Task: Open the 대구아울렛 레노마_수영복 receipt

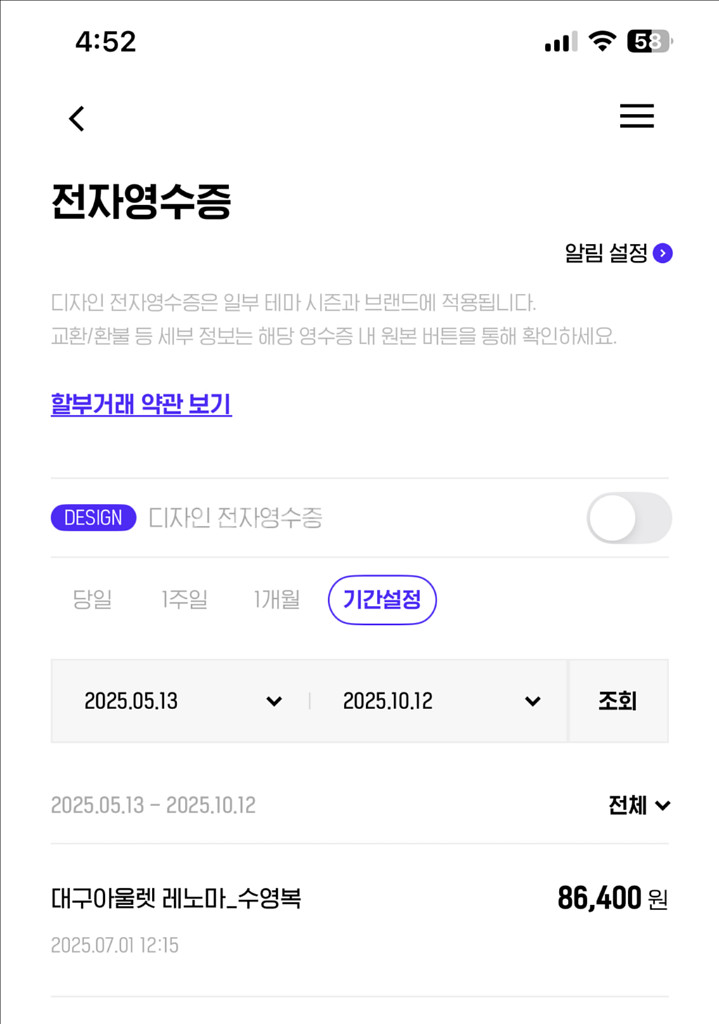Action: [360, 920]
